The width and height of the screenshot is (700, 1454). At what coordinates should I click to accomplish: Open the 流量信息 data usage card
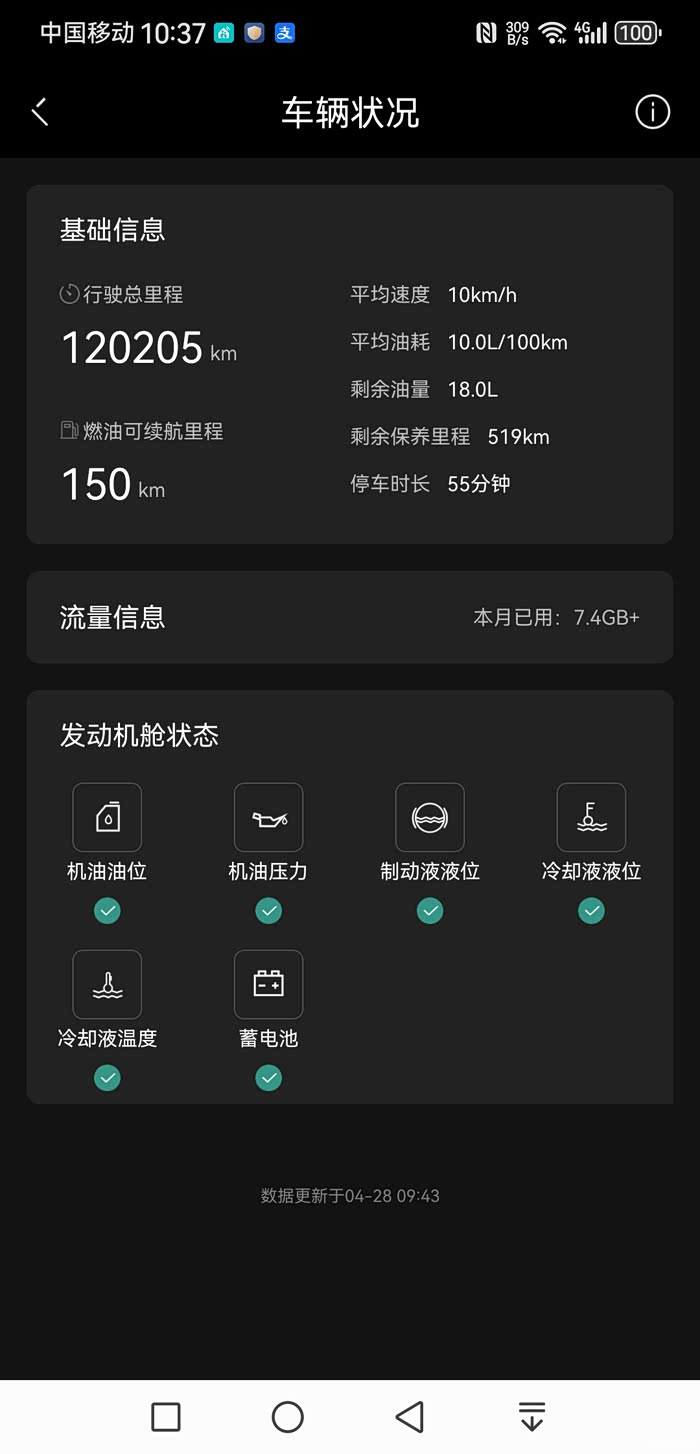(350, 617)
